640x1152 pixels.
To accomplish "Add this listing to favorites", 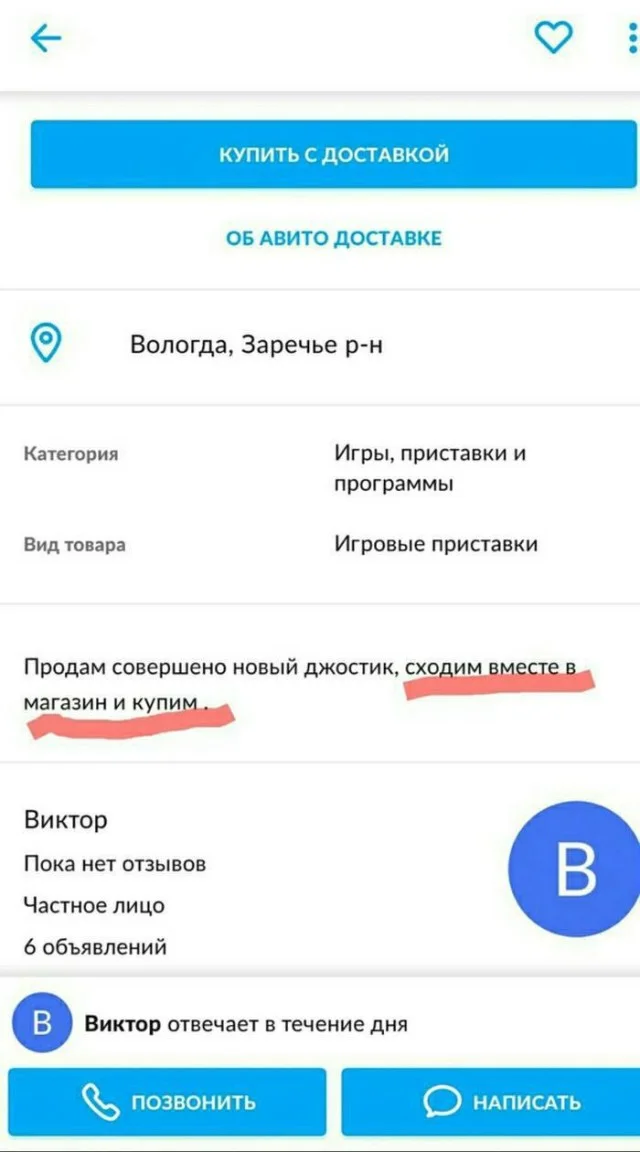I will 553,38.
